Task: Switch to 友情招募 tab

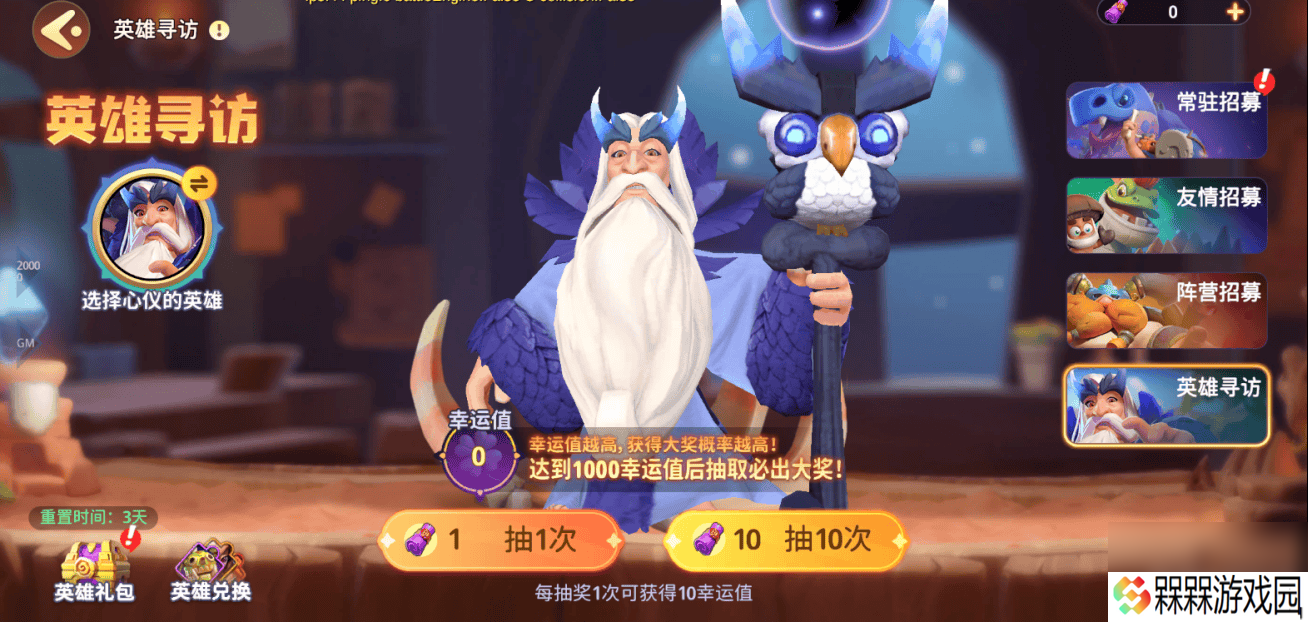Action: pos(1166,216)
